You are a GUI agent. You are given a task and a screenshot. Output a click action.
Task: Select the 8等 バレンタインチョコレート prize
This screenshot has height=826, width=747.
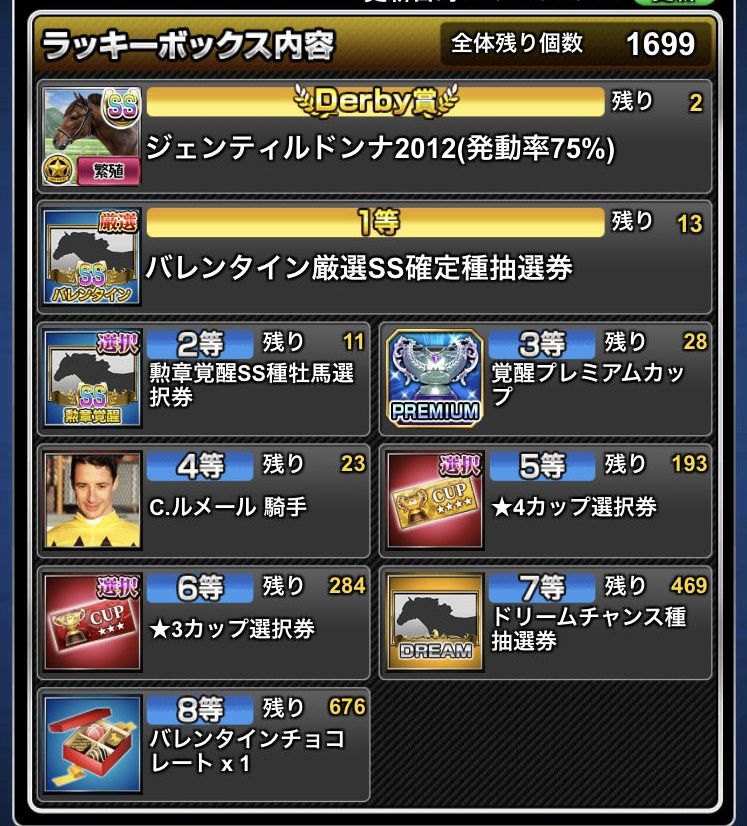point(204,743)
